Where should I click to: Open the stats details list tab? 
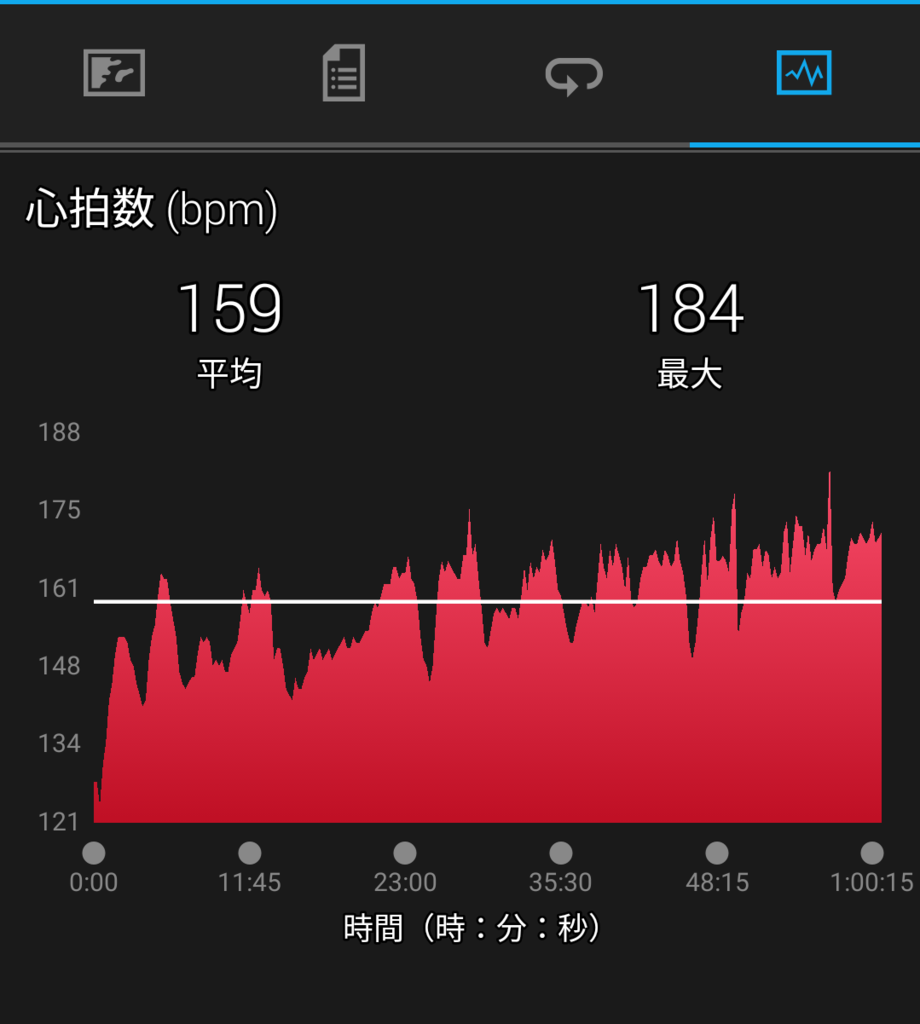[344, 74]
